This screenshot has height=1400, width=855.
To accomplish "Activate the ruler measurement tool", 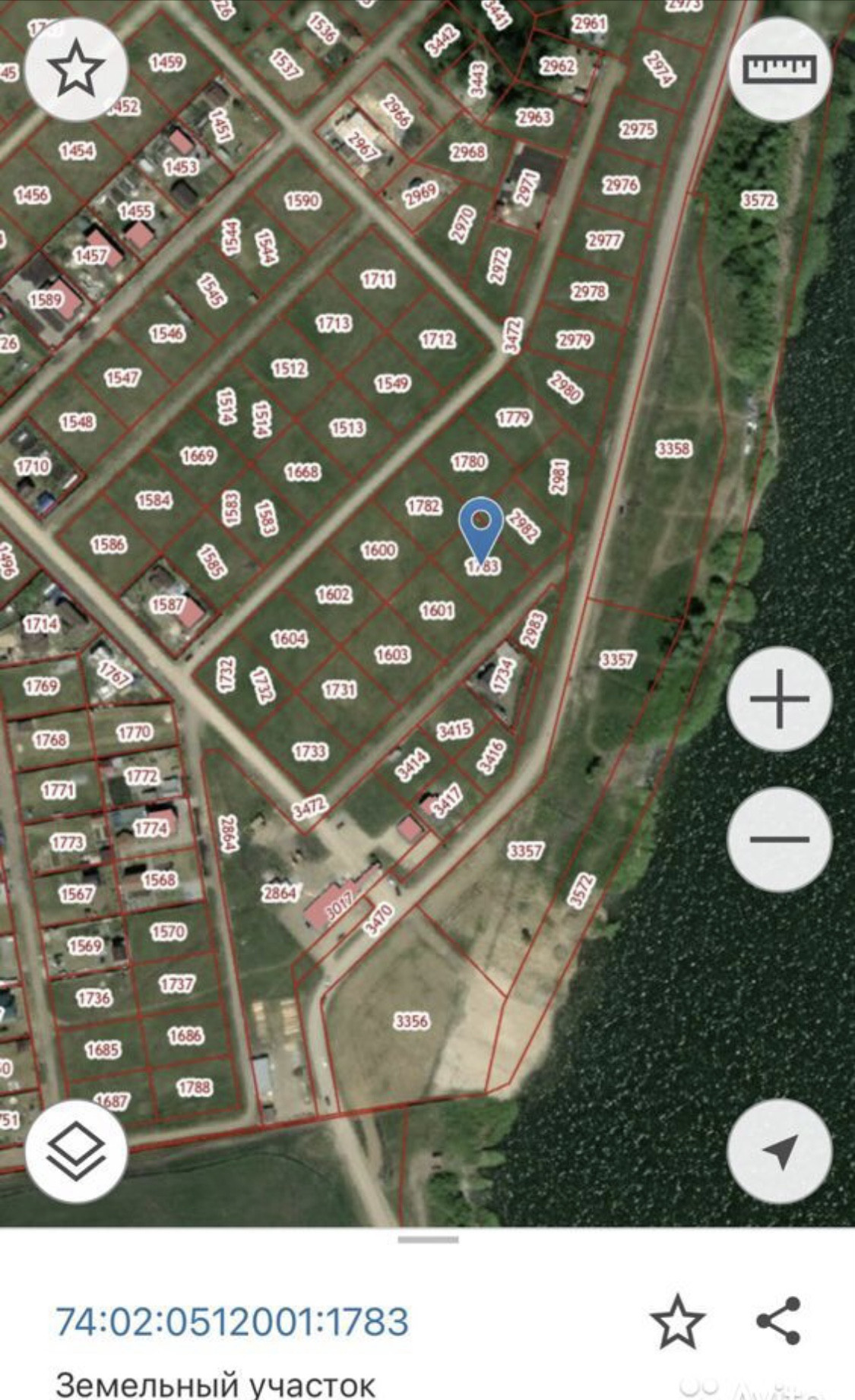I will (x=780, y=69).
